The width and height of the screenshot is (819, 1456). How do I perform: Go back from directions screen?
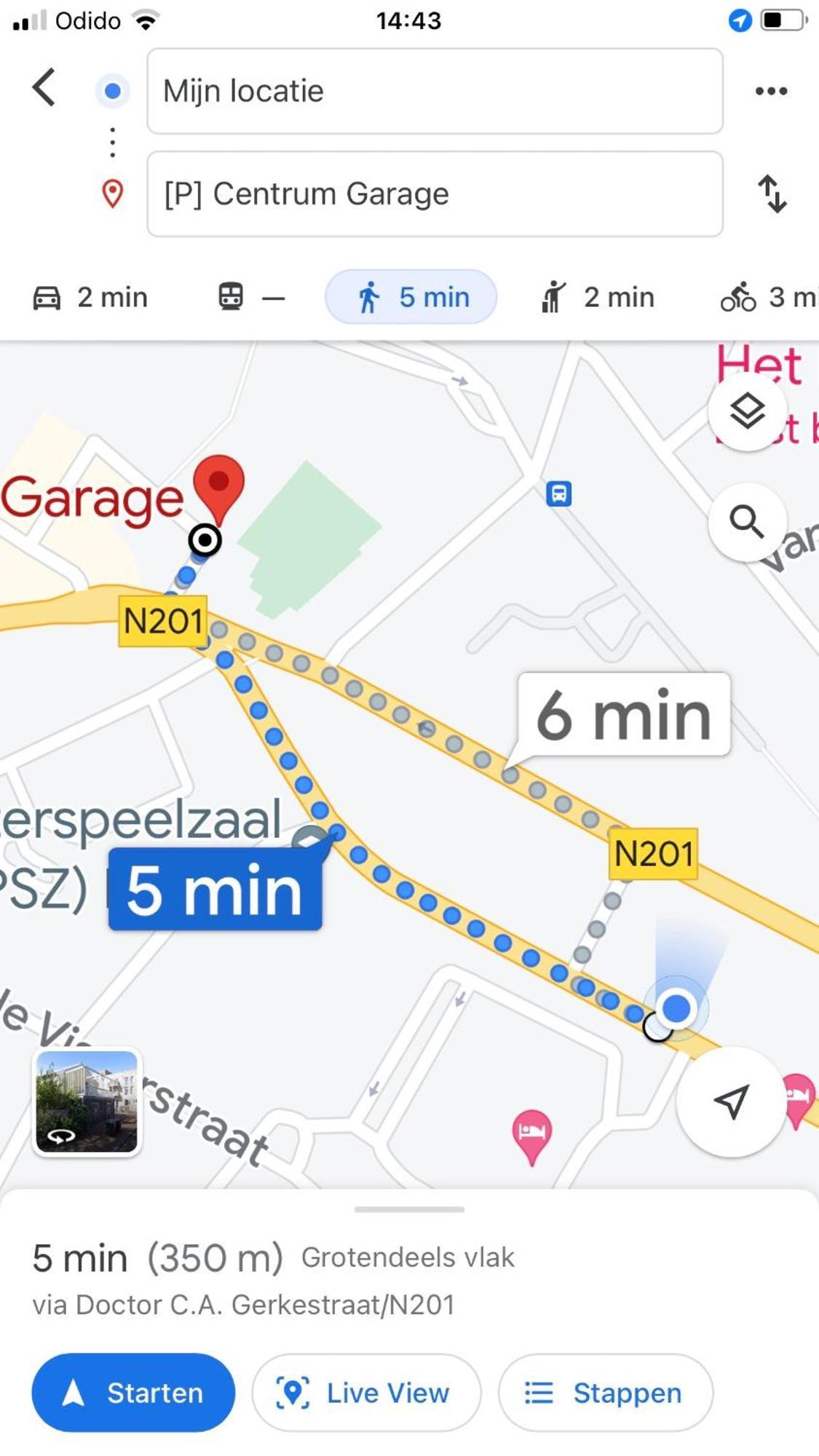pos(44,88)
